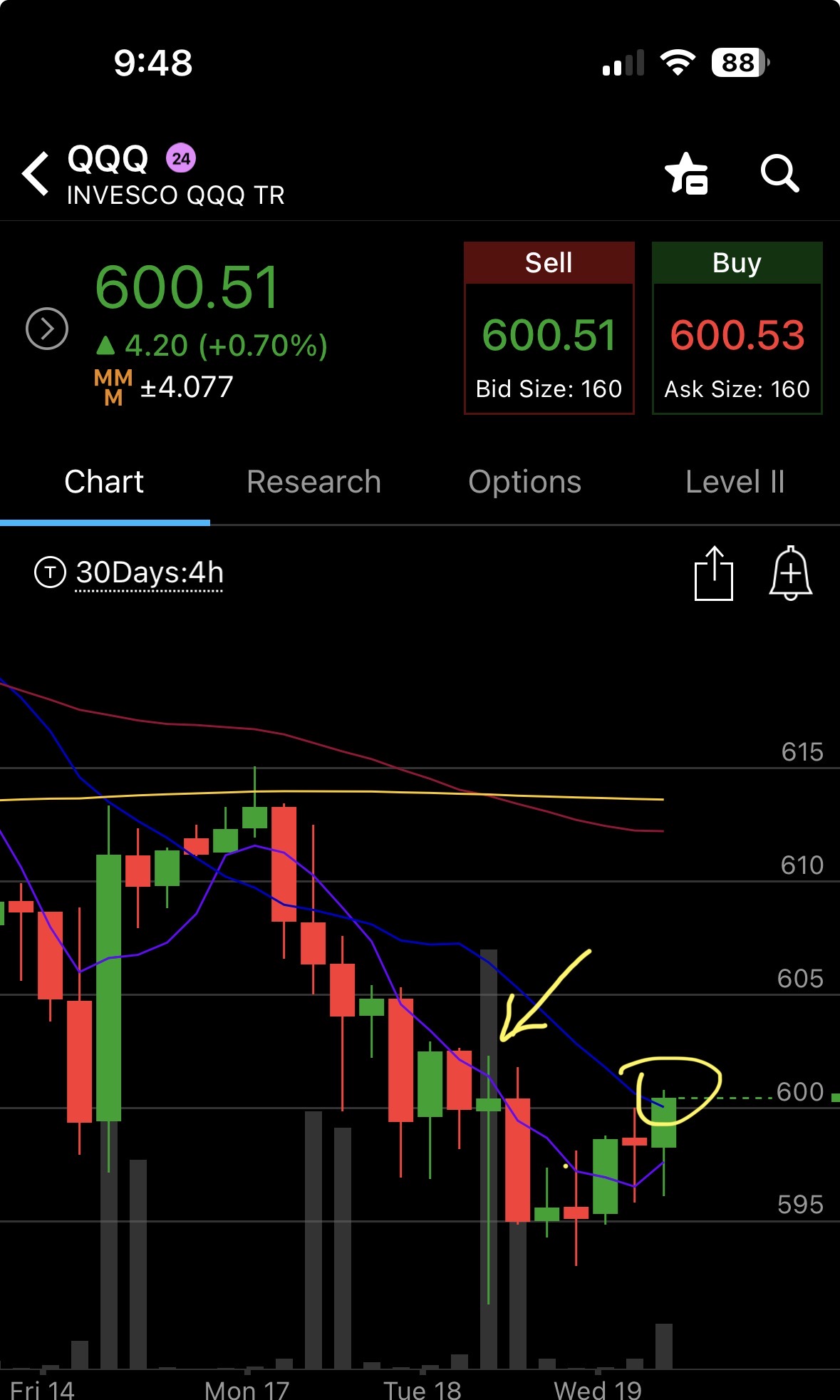
Task: Change the 30Days:4h chart timeframe
Action: [129, 573]
